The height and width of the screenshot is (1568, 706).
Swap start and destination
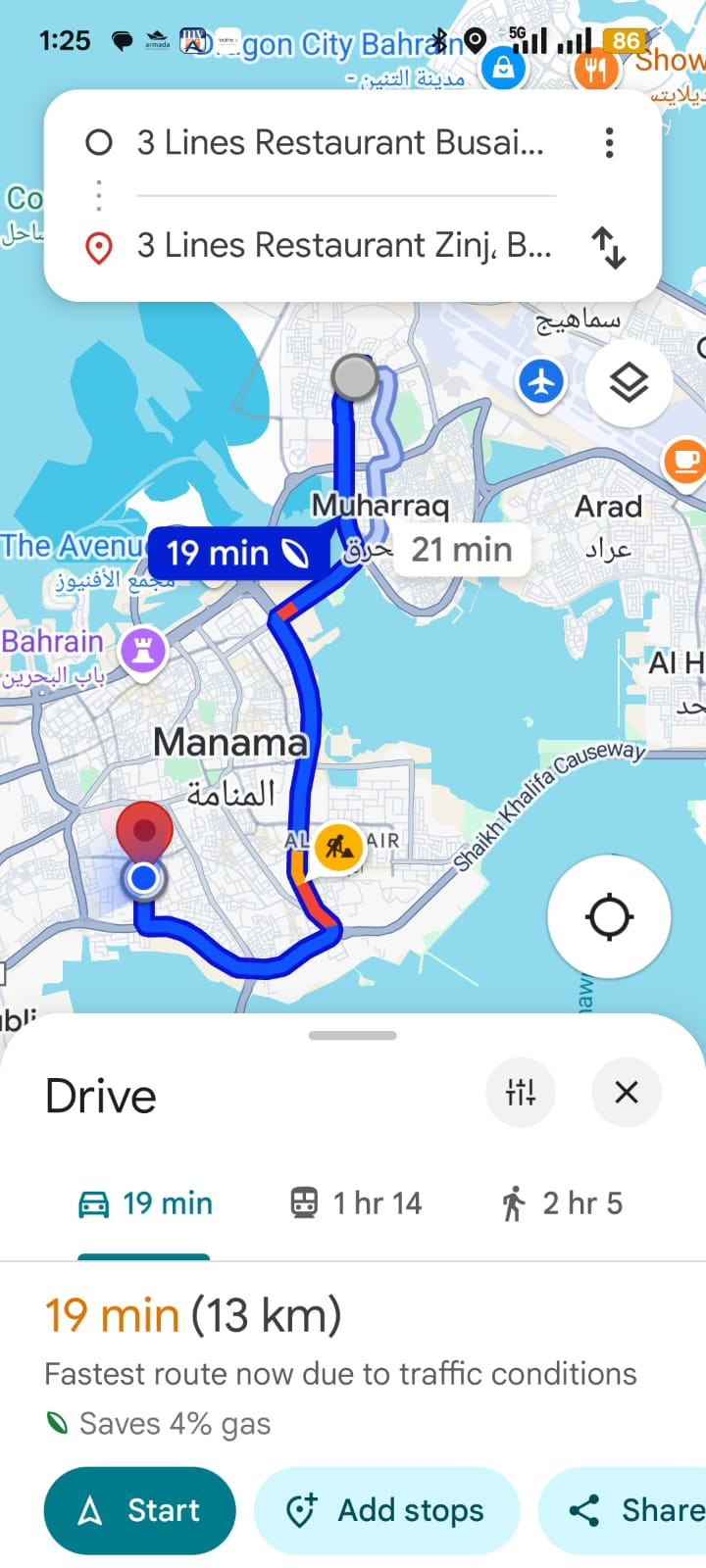tap(609, 247)
